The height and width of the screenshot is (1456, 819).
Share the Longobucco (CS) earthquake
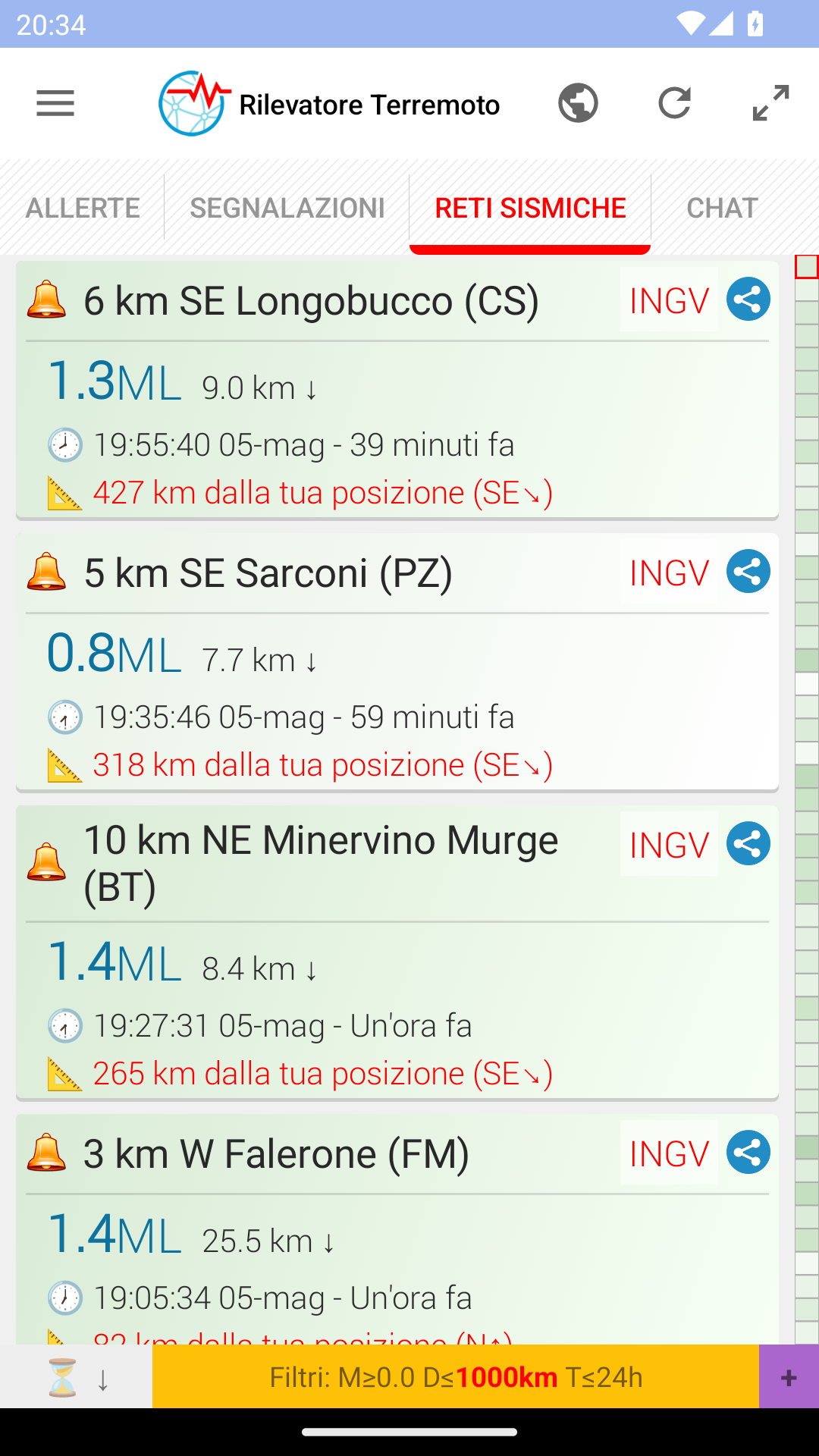(748, 300)
